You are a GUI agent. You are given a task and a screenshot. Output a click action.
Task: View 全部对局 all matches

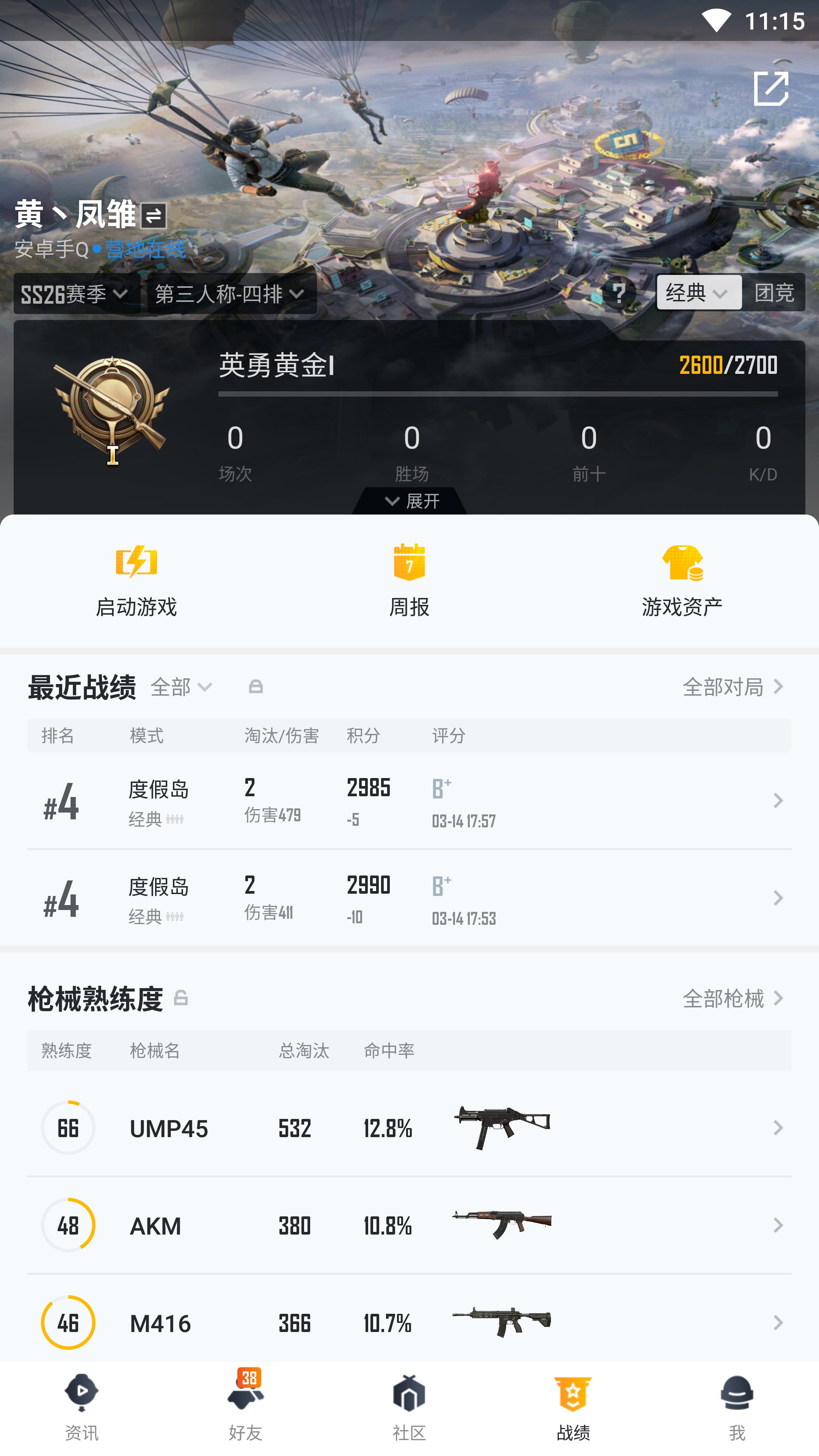(x=733, y=687)
